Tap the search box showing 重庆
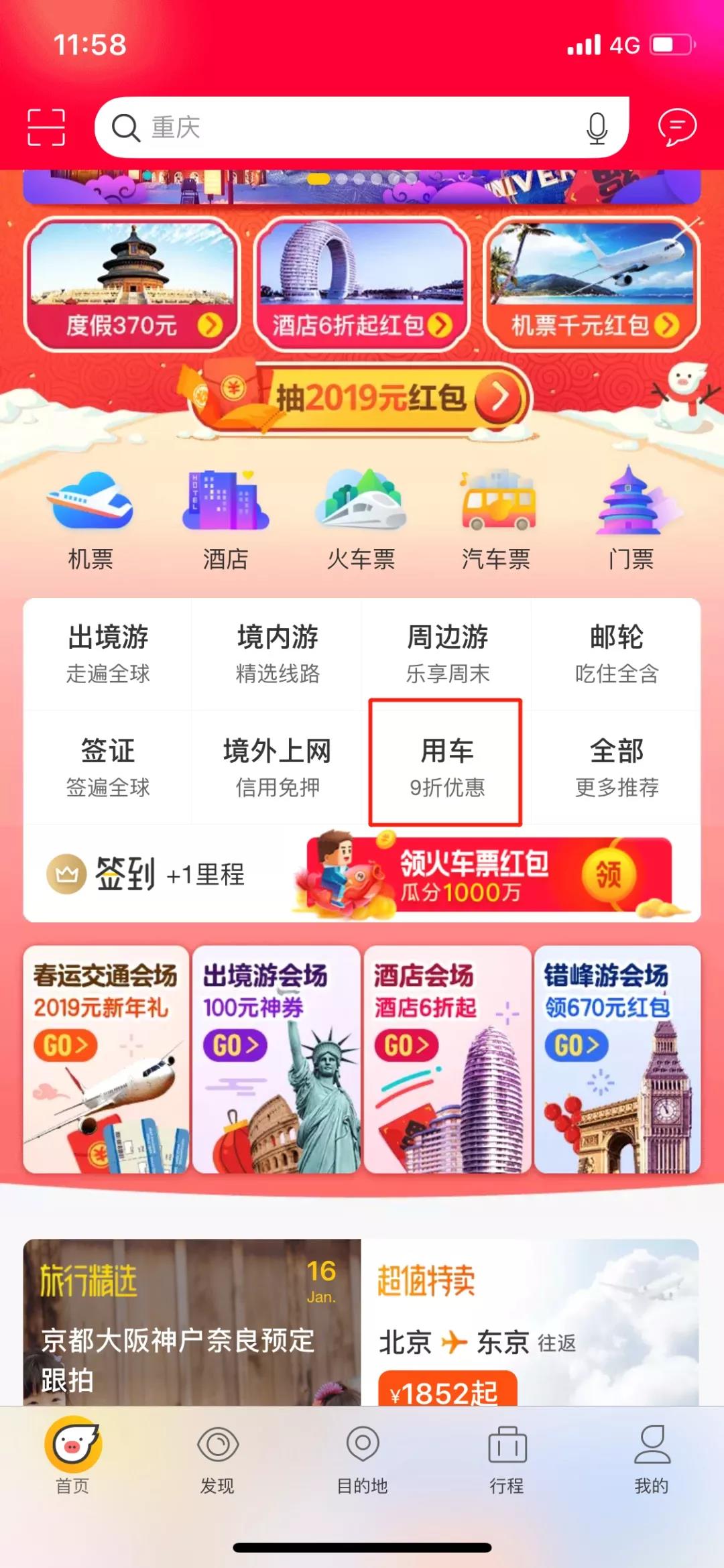 point(361,127)
